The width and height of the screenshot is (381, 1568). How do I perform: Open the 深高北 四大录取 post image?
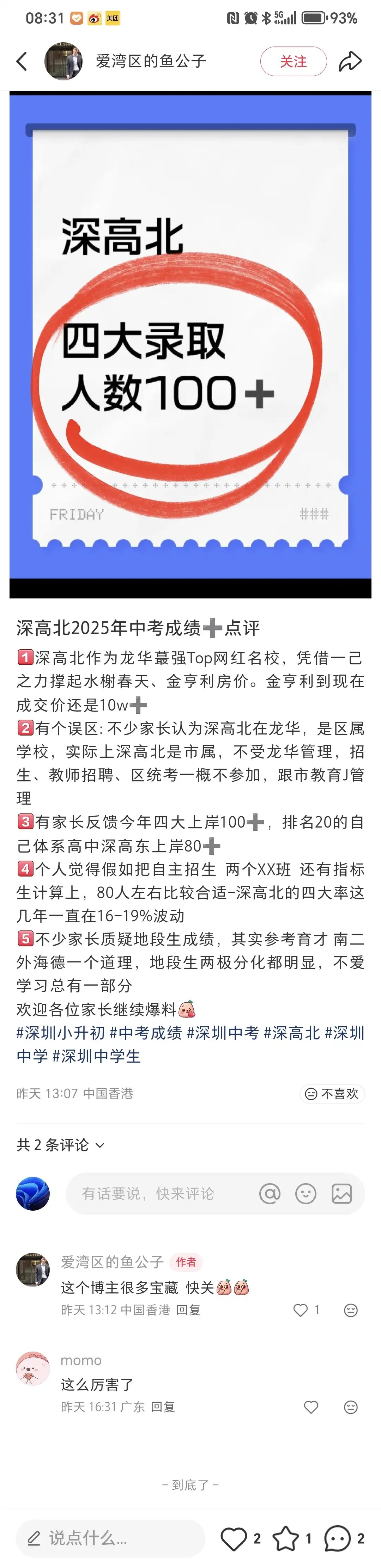tap(190, 345)
